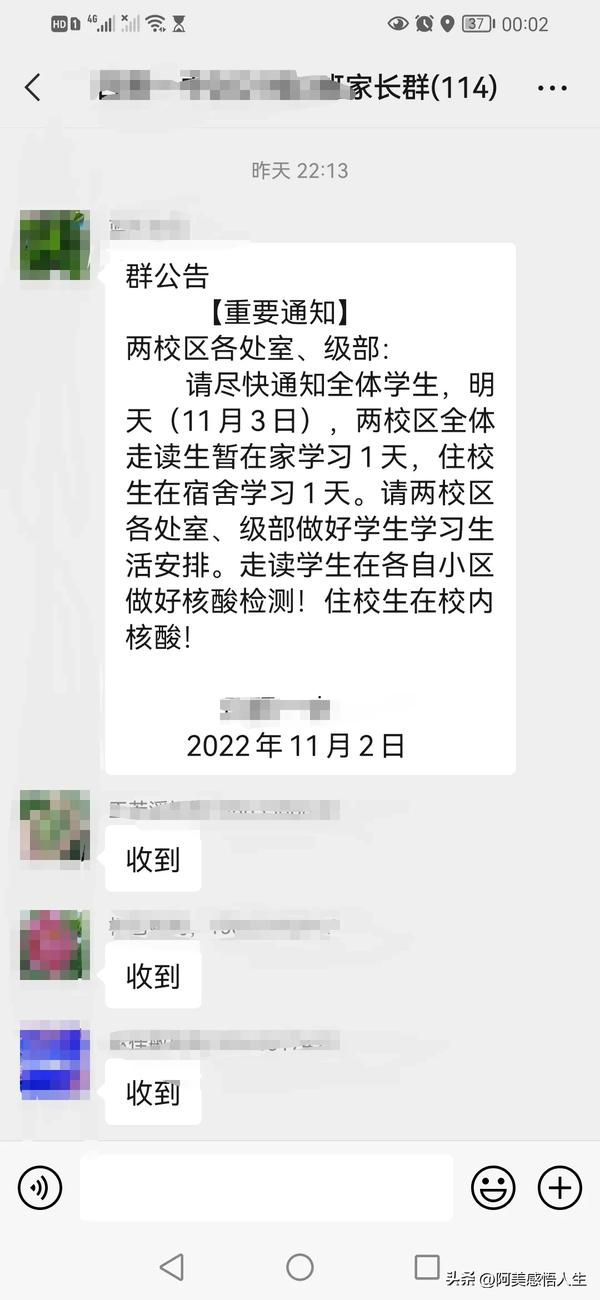Switch to voice message input
The height and width of the screenshot is (1300, 600).
(40, 1188)
